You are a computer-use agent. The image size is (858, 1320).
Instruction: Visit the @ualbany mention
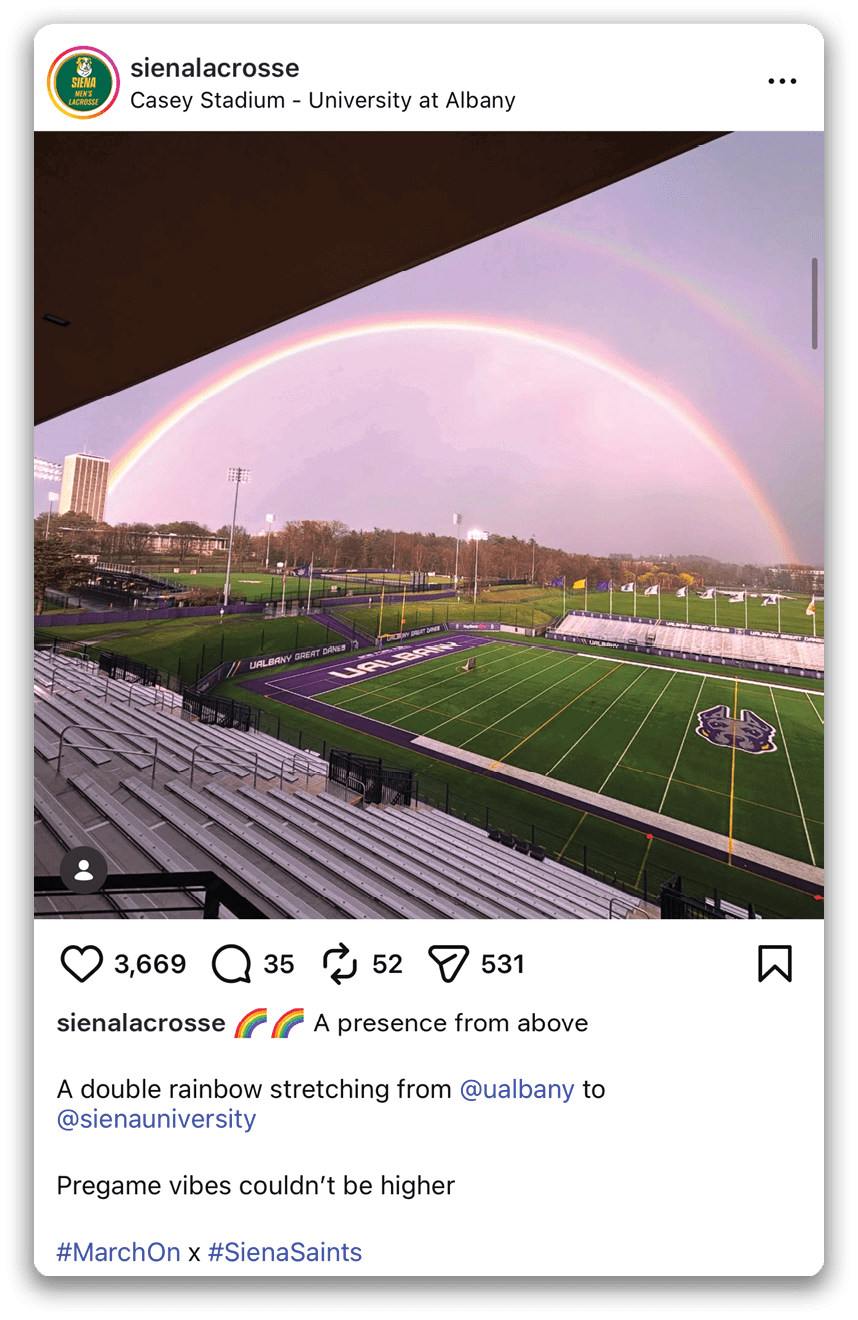516,1089
